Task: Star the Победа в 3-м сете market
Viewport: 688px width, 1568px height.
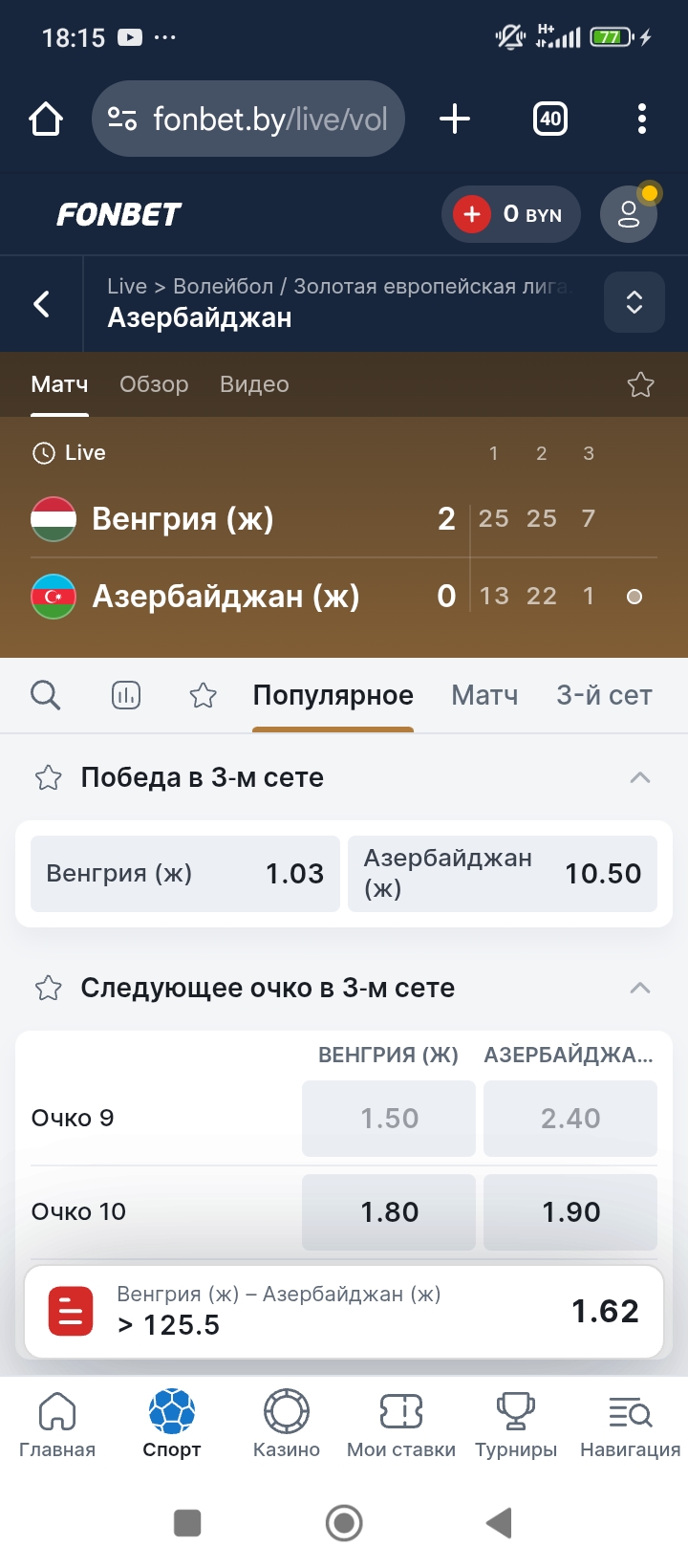Action: click(x=47, y=777)
